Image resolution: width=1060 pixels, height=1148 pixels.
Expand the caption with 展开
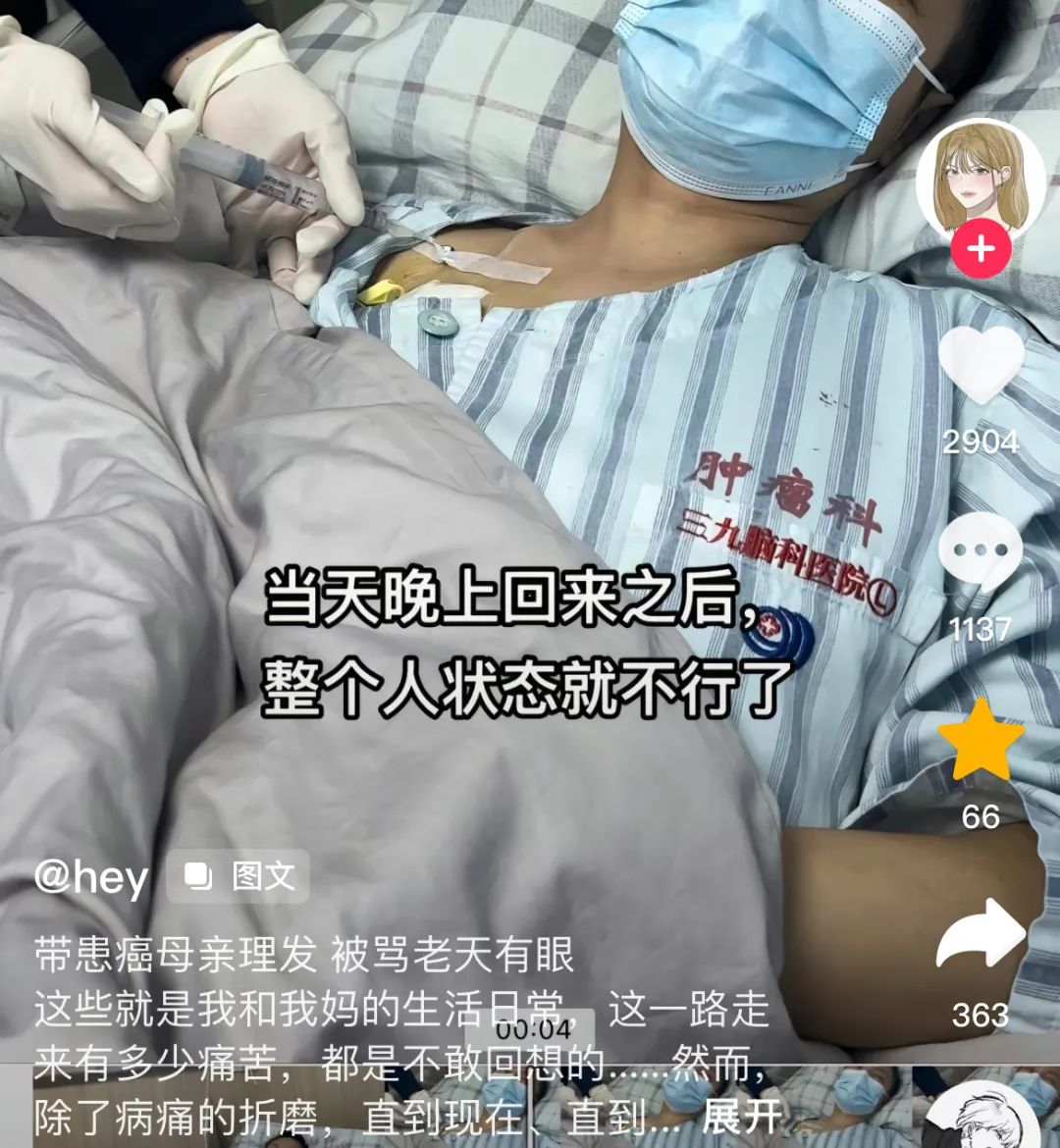click(742, 1117)
